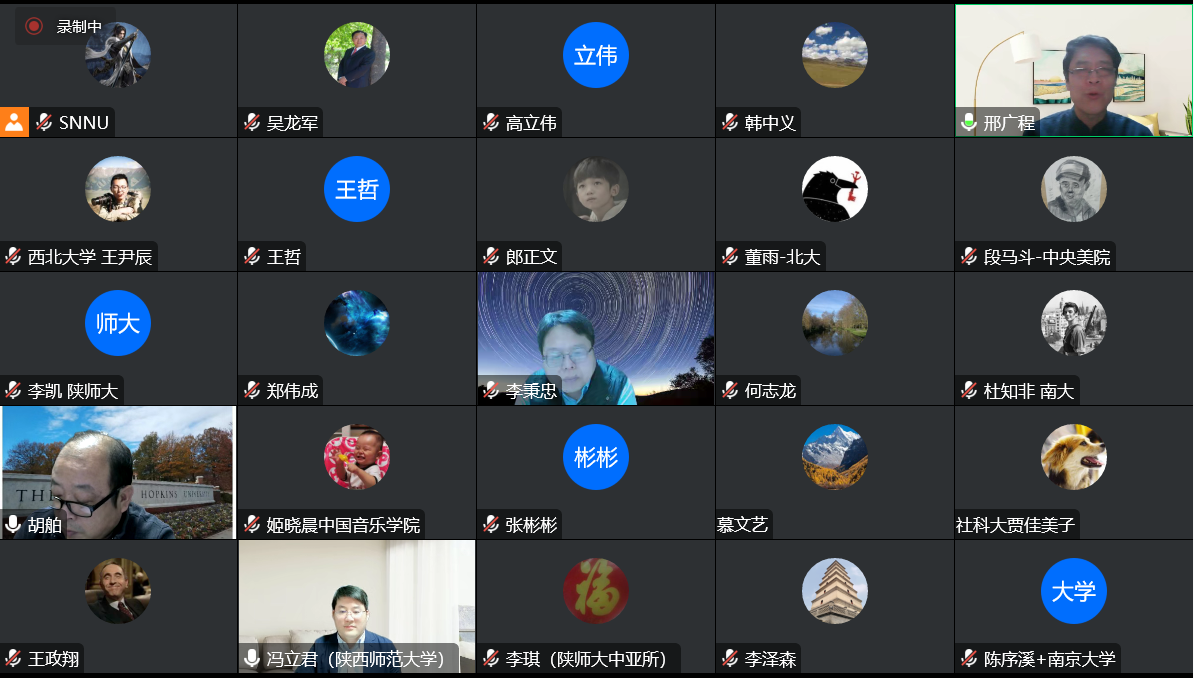1194x678 pixels.
Task: Select 吴龙军's participant tile
Action: coord(357,70)
